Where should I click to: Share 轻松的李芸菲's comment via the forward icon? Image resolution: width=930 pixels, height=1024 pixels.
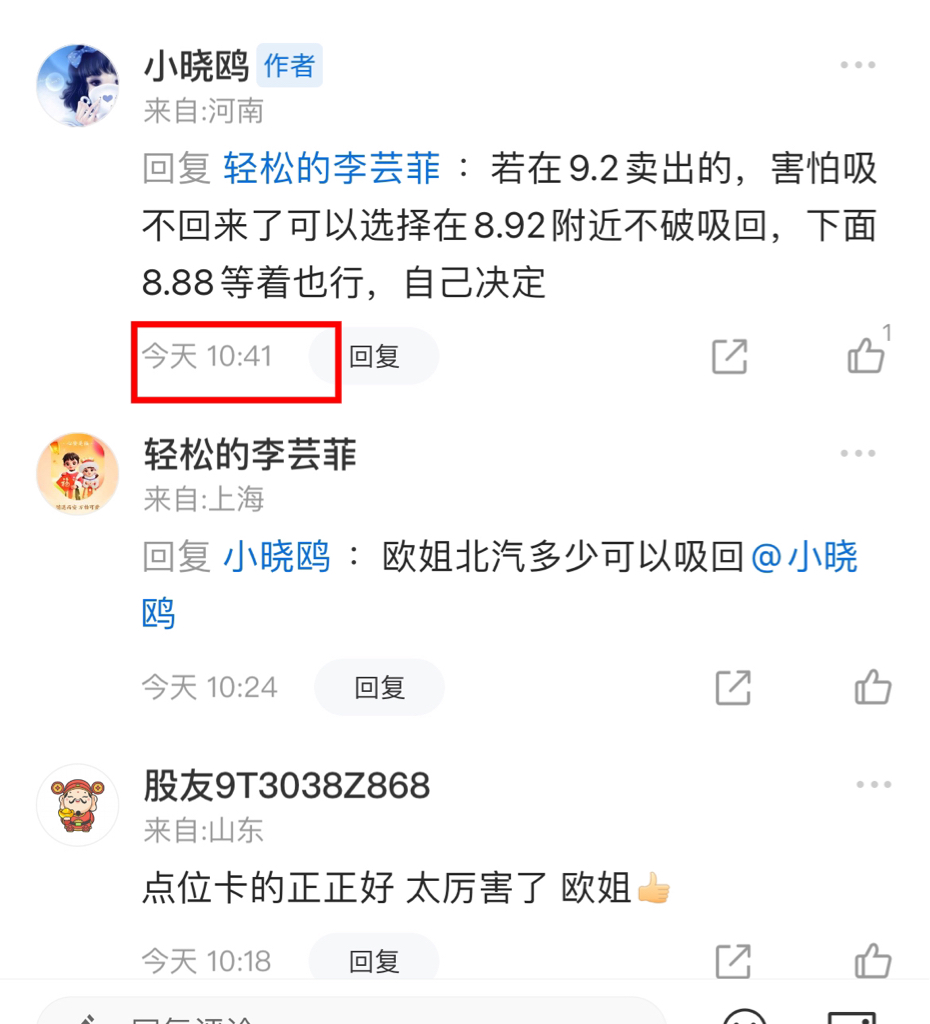731,687
